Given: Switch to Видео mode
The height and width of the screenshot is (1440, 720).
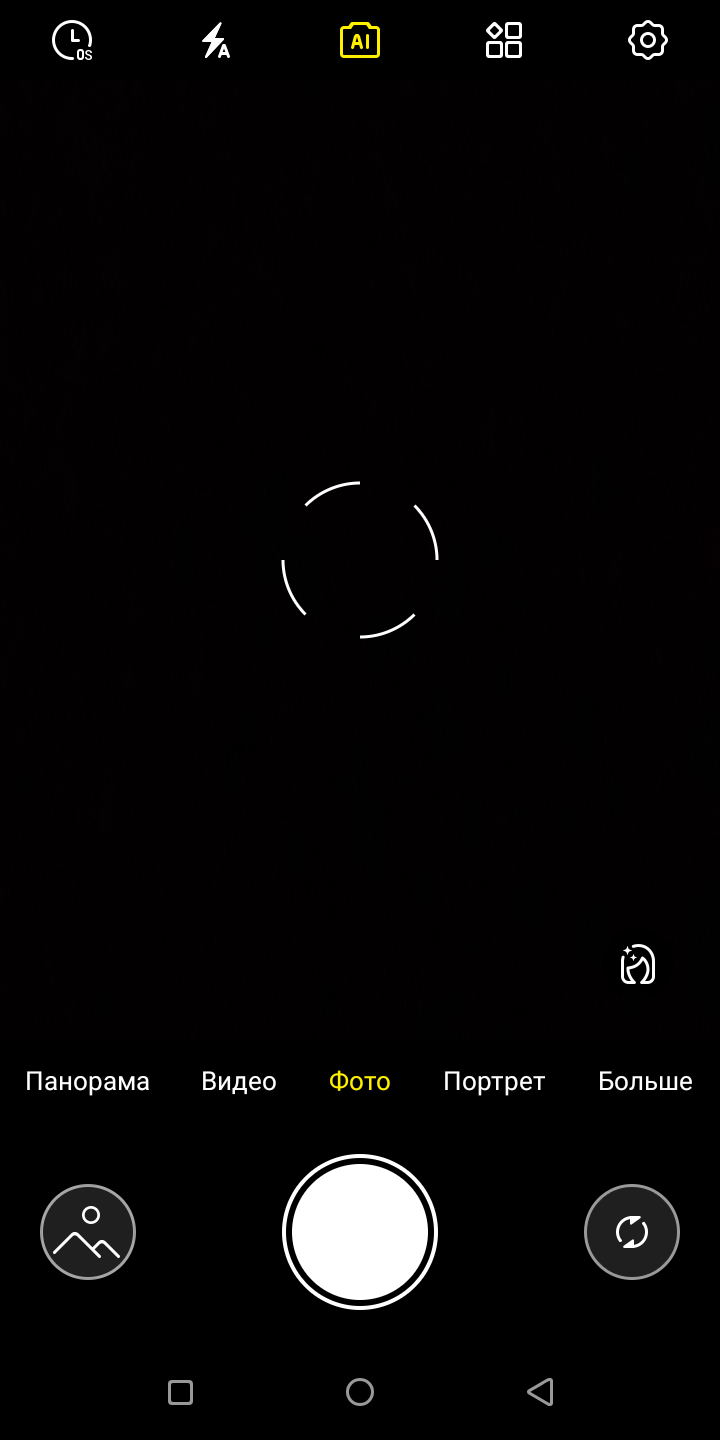Looking at the screenshot, I should click(x=238, y=1081).
